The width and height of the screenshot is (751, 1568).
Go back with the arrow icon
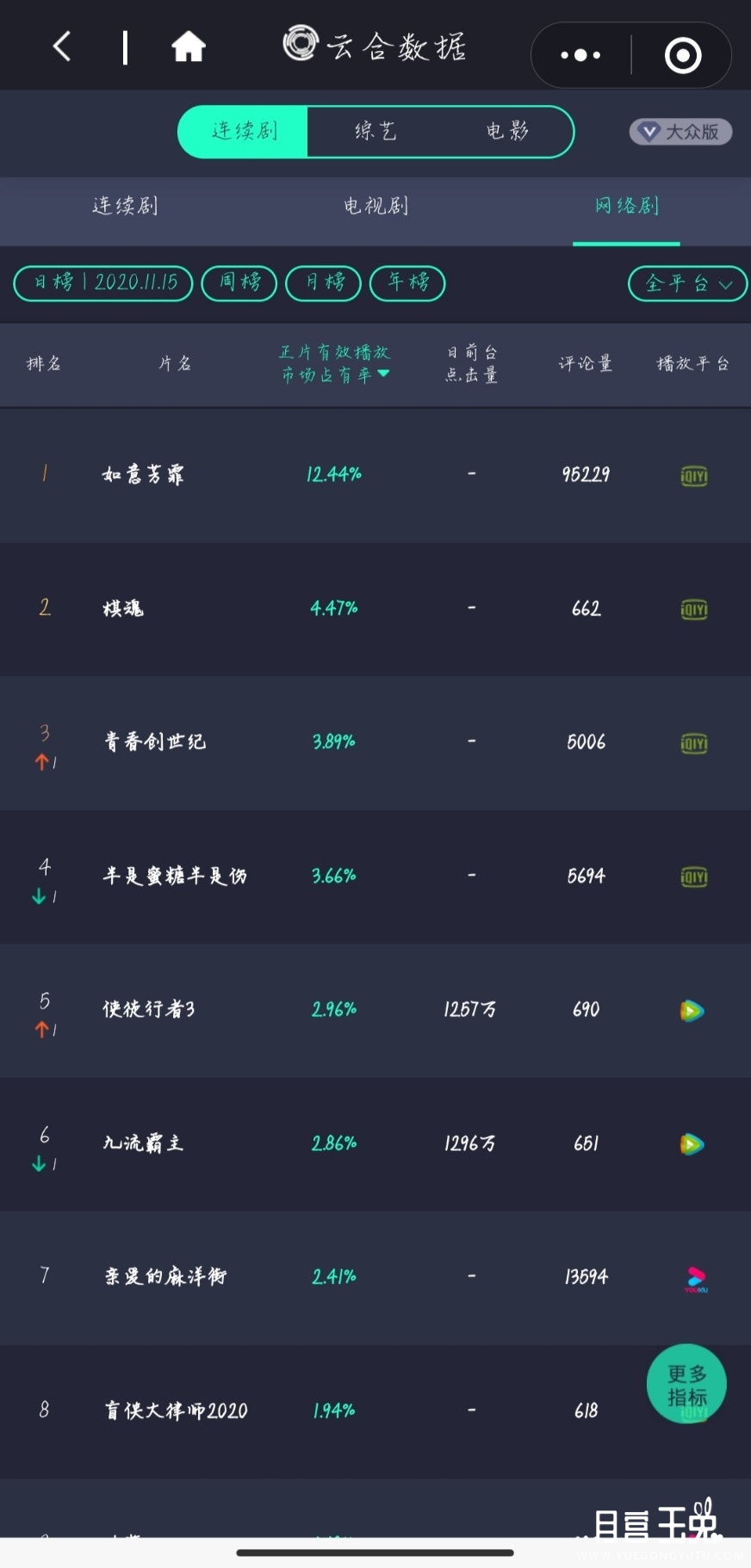62,46
